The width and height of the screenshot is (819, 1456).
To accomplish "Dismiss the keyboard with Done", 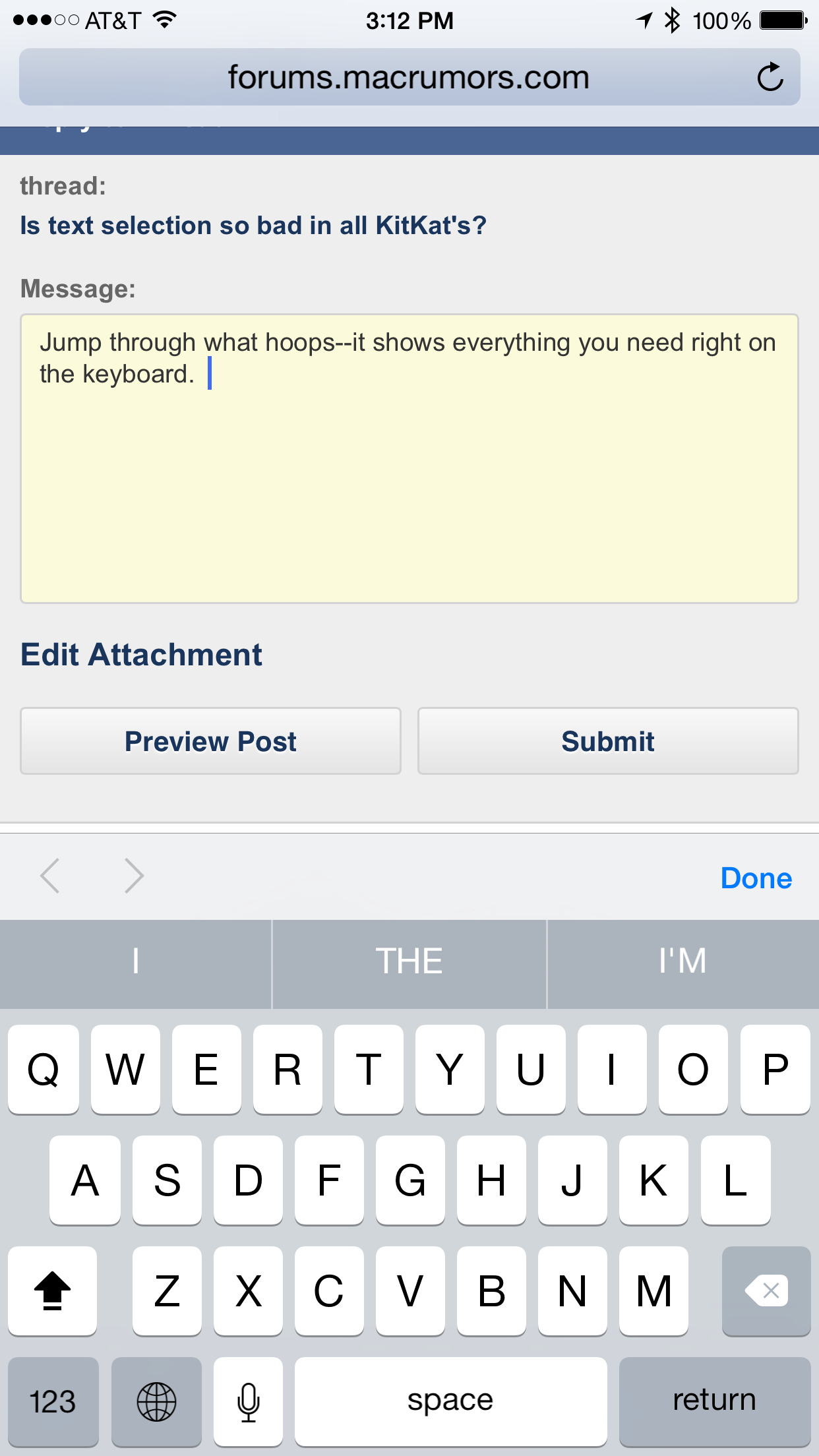I will tap(756, 878).
